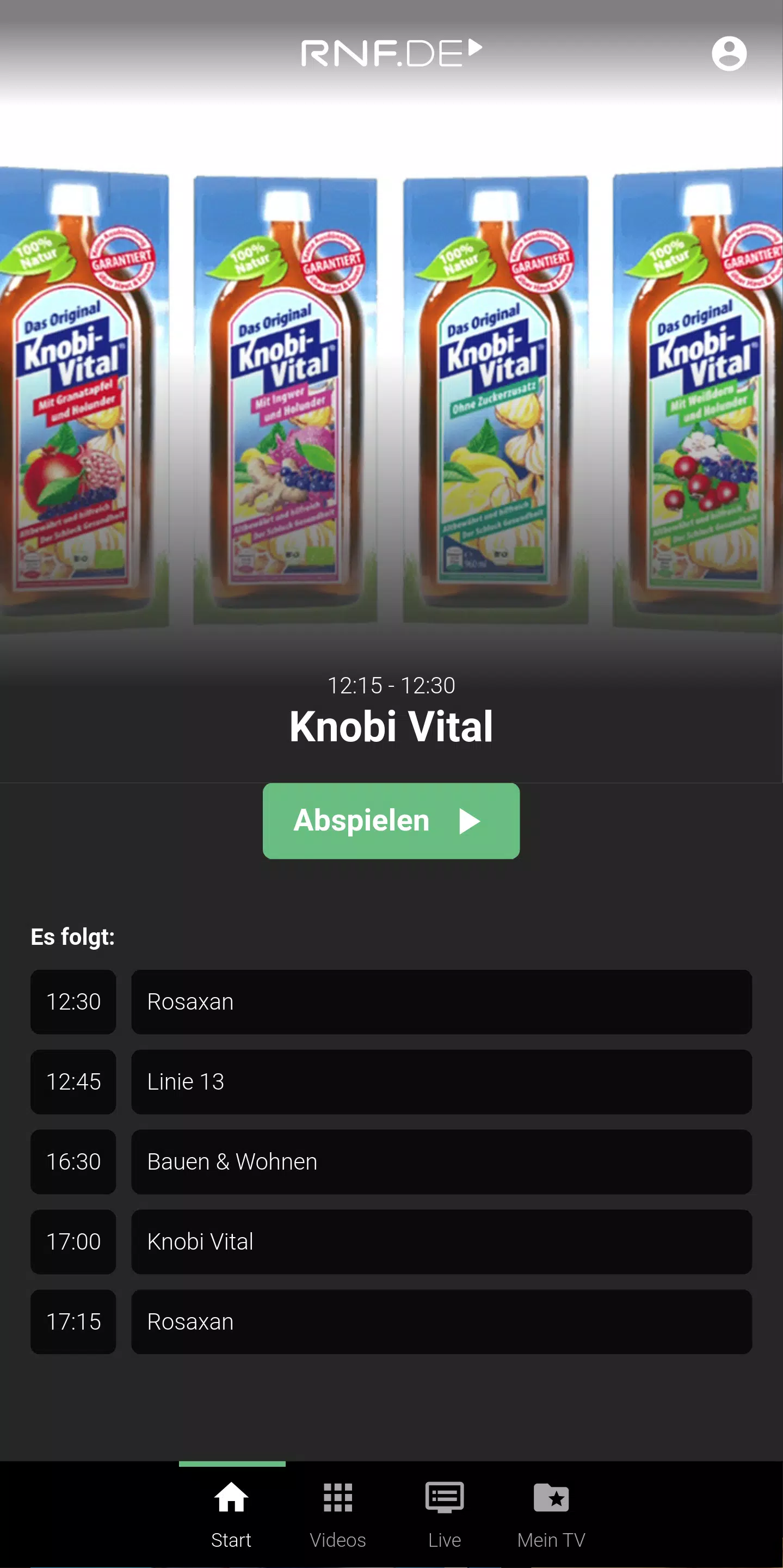Select the Linie 13 program at 12:45
Image resolution: width=783 pixels, height=1568 pixels.
click(x=441, y=1081)
